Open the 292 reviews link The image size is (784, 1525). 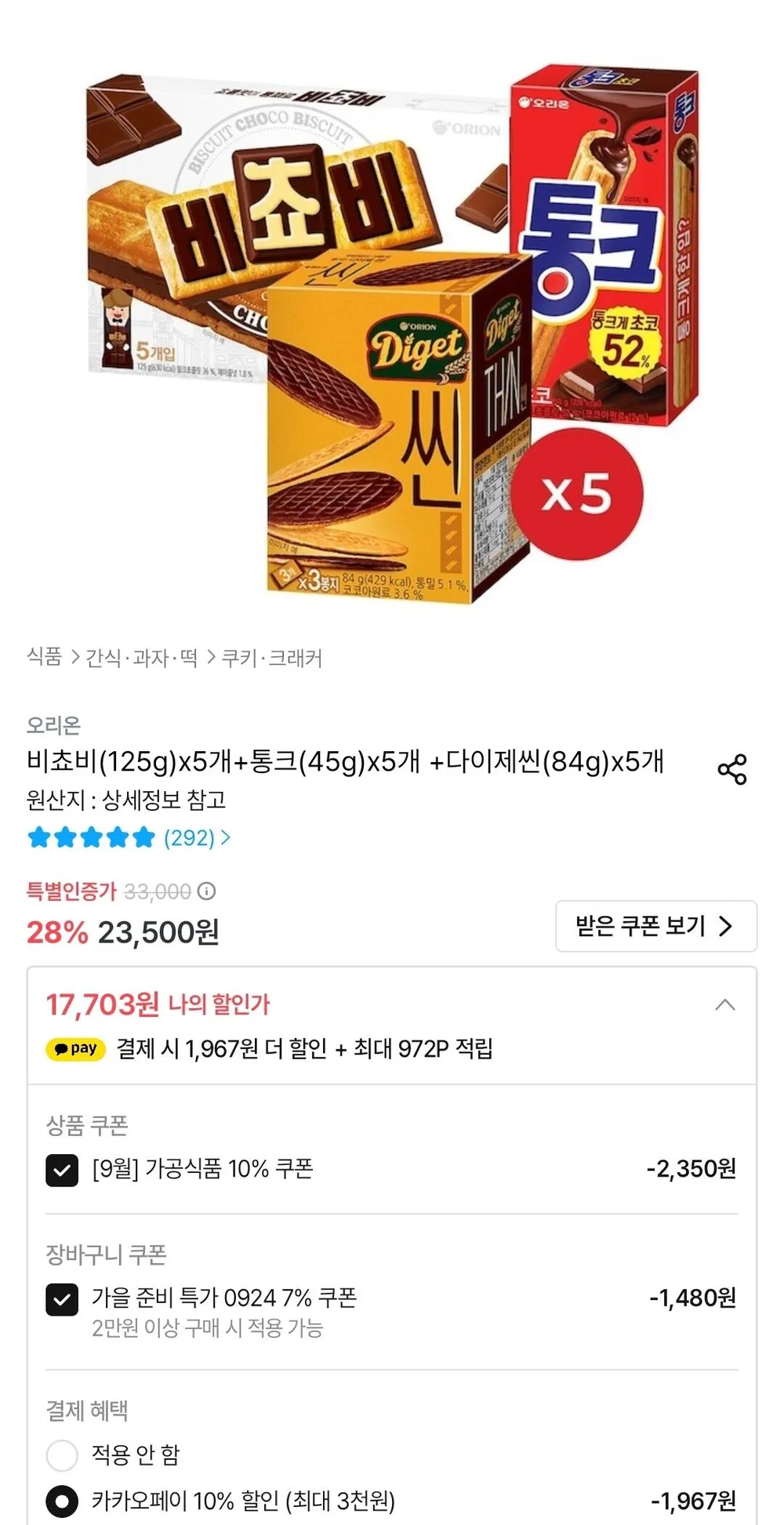[x=197, y=837]
